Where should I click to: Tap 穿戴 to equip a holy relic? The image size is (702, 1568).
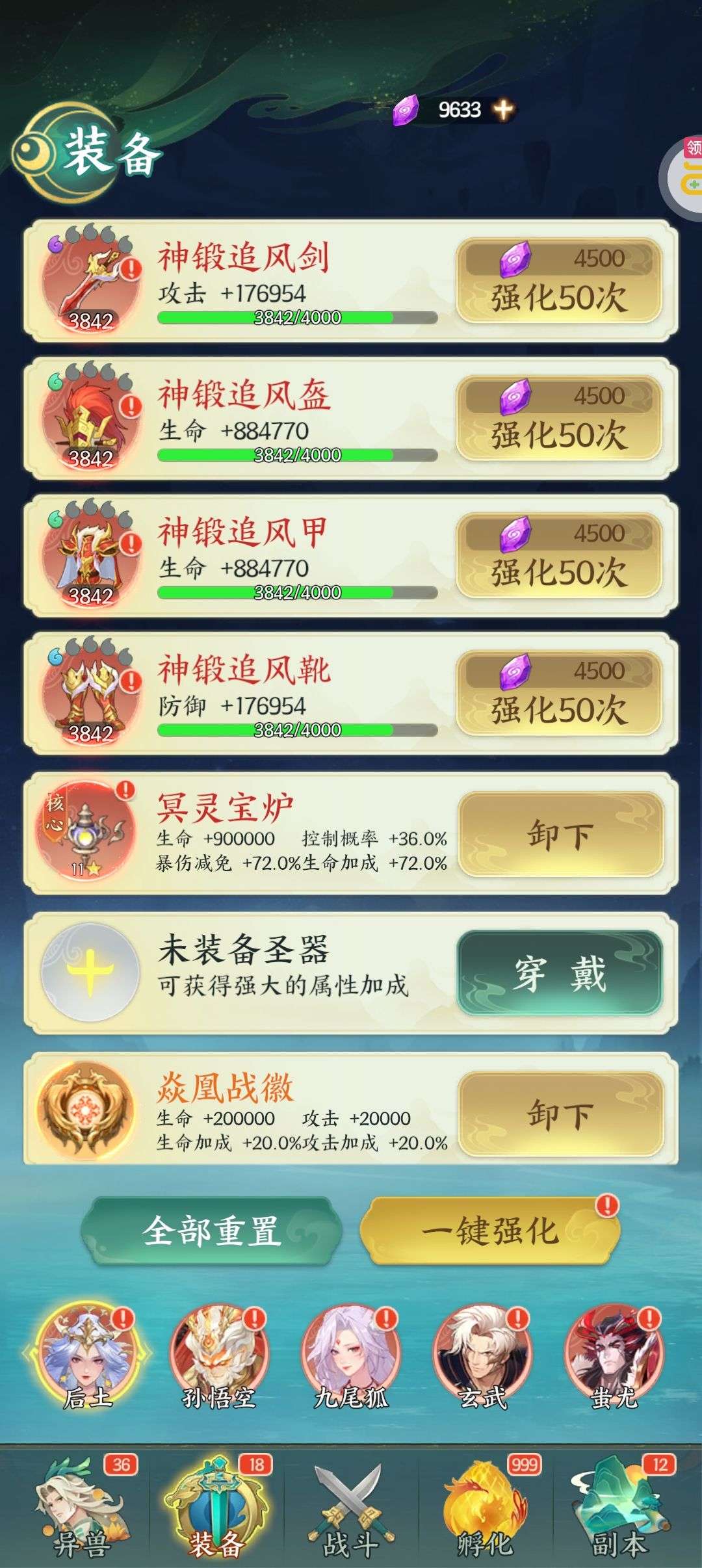560,974
